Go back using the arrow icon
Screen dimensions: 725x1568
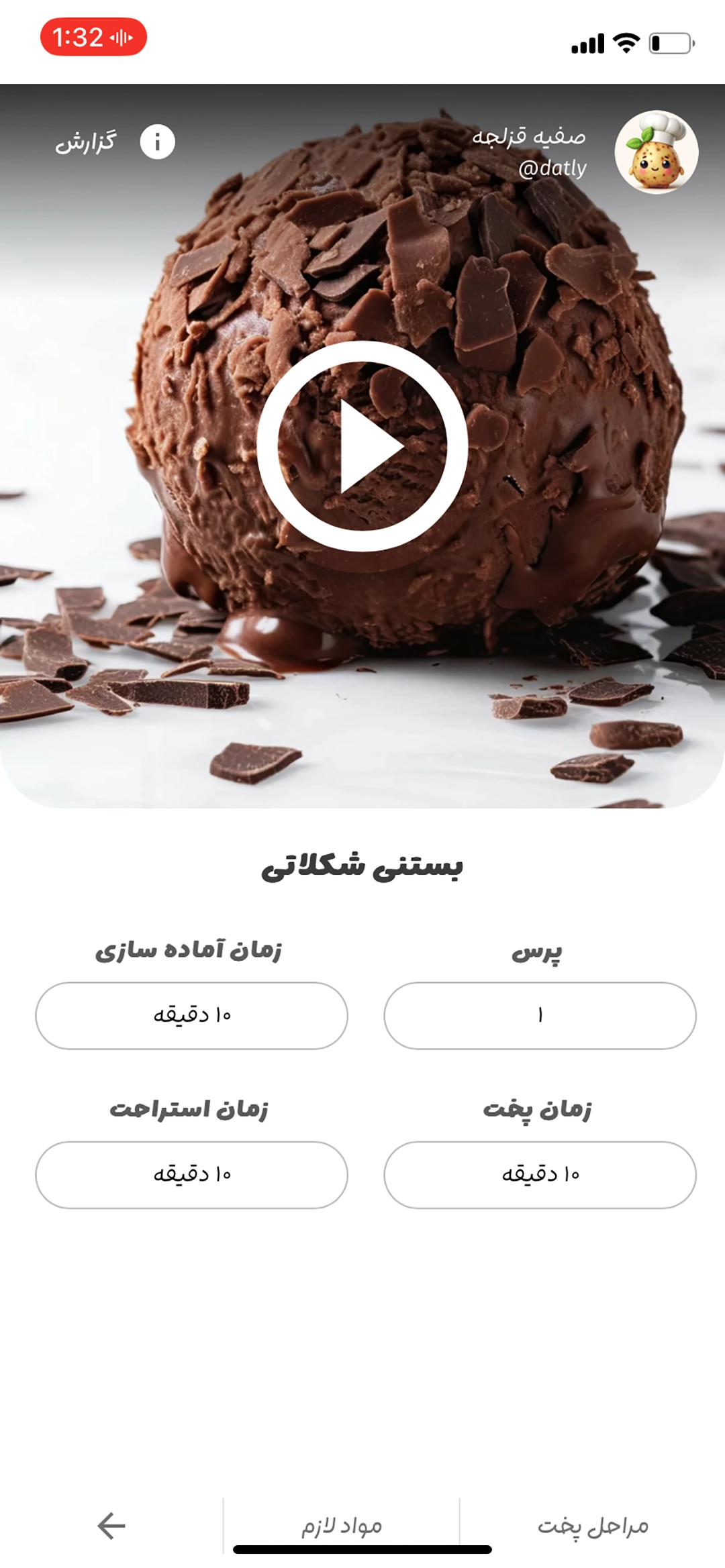[x=111, y=1526]
